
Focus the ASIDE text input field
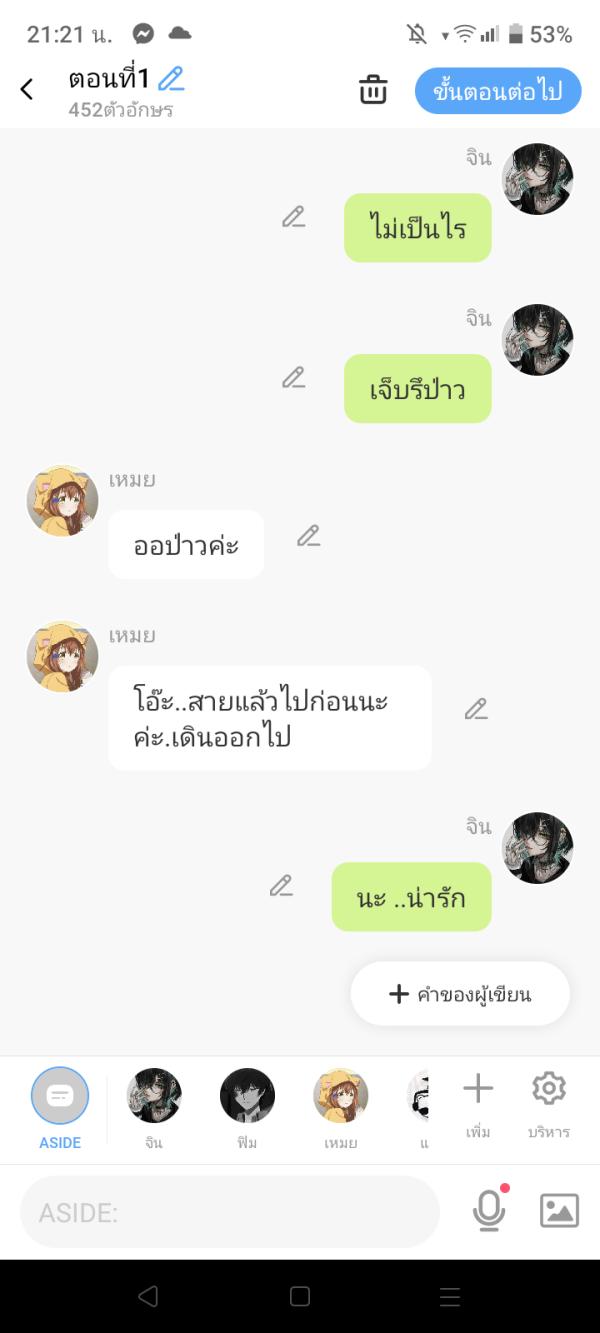pos(230,1212)
